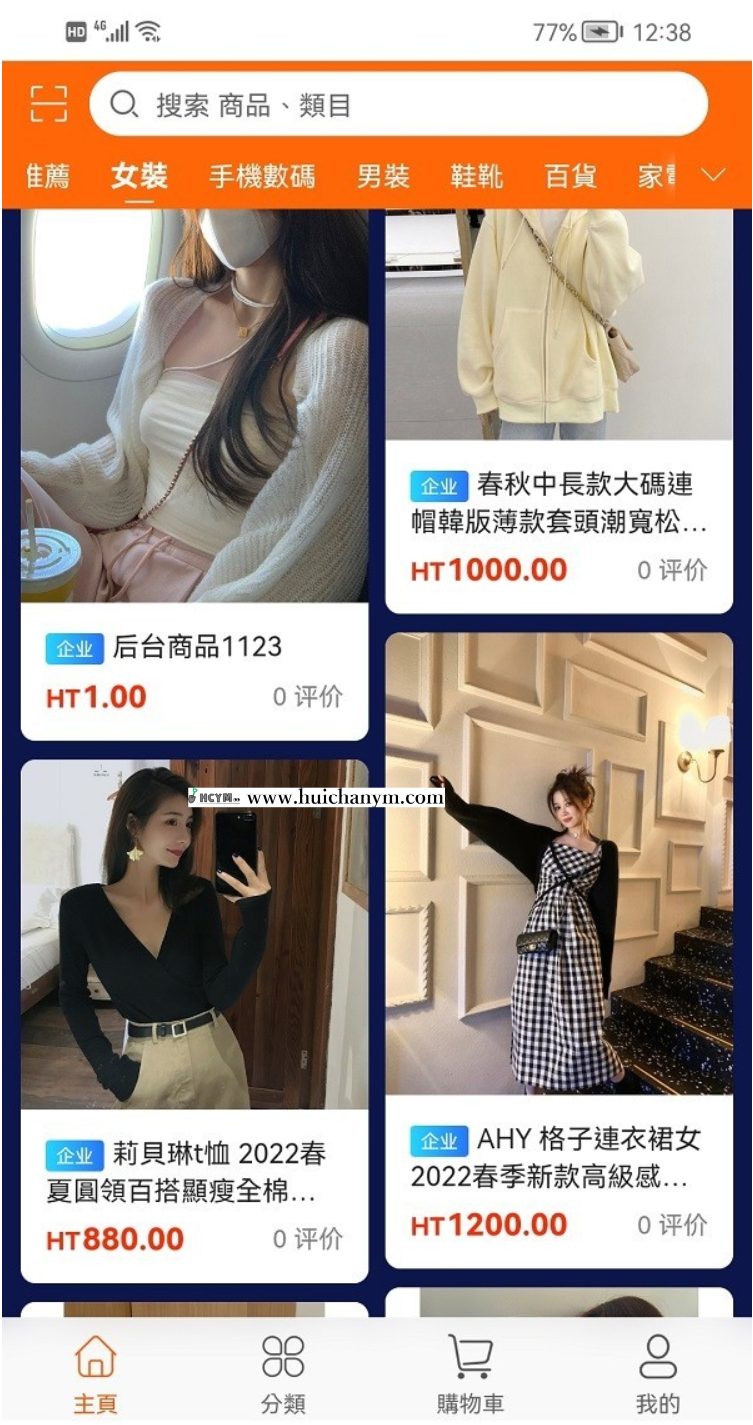Switch to the 手機數碼 tab
The height and width of the screenshot is (1425, 753).
(263, 177)
